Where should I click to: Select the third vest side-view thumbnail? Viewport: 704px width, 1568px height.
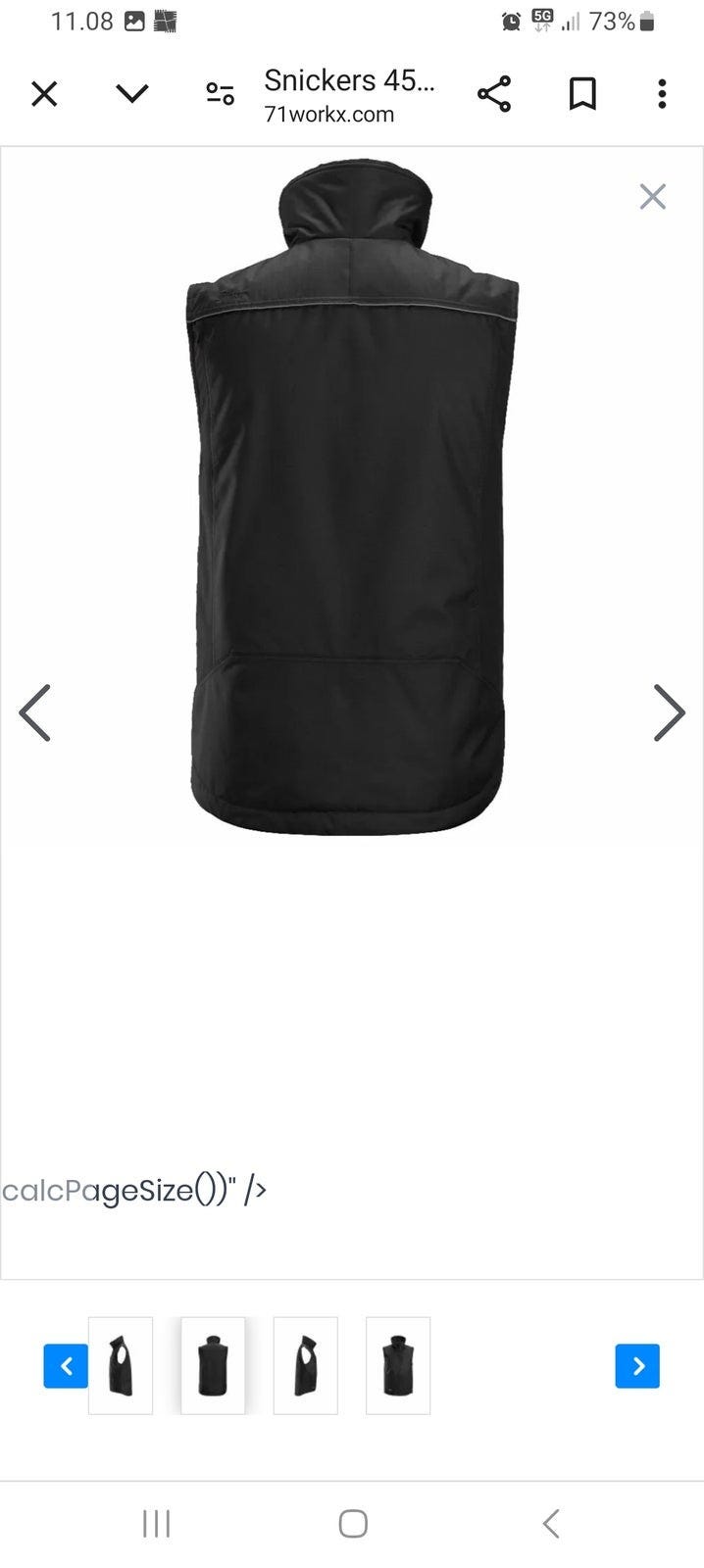pyautogui.click(x=305, y=1365)
